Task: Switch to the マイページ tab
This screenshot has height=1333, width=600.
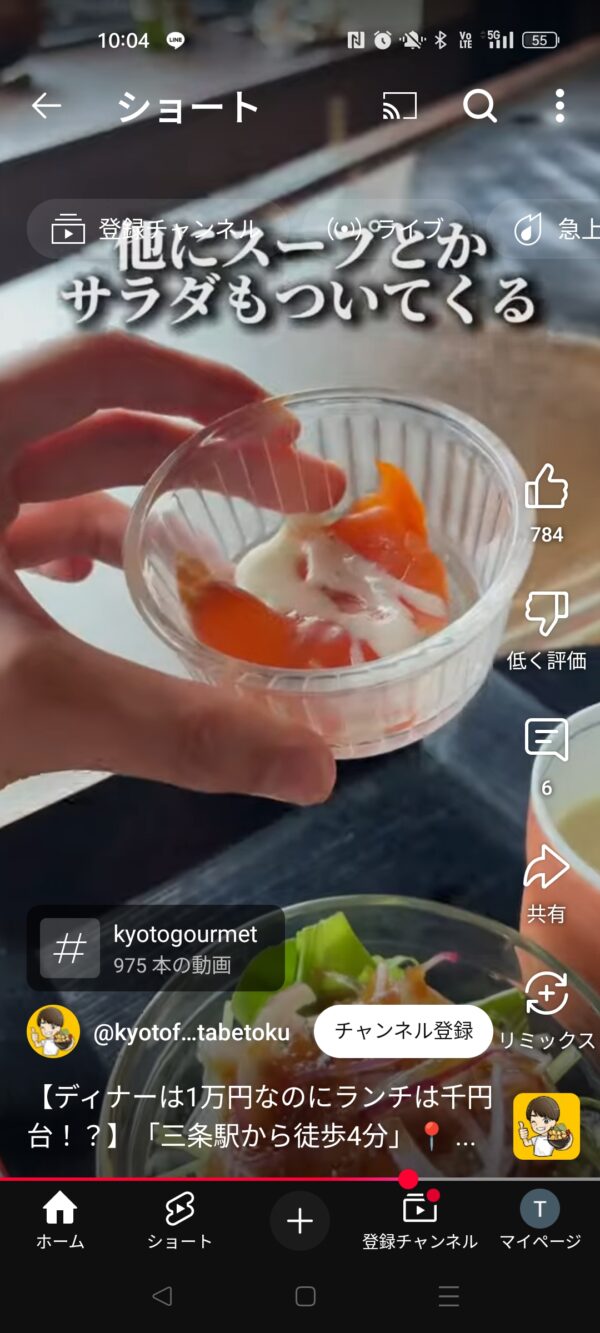Action: pos(540,1221)
